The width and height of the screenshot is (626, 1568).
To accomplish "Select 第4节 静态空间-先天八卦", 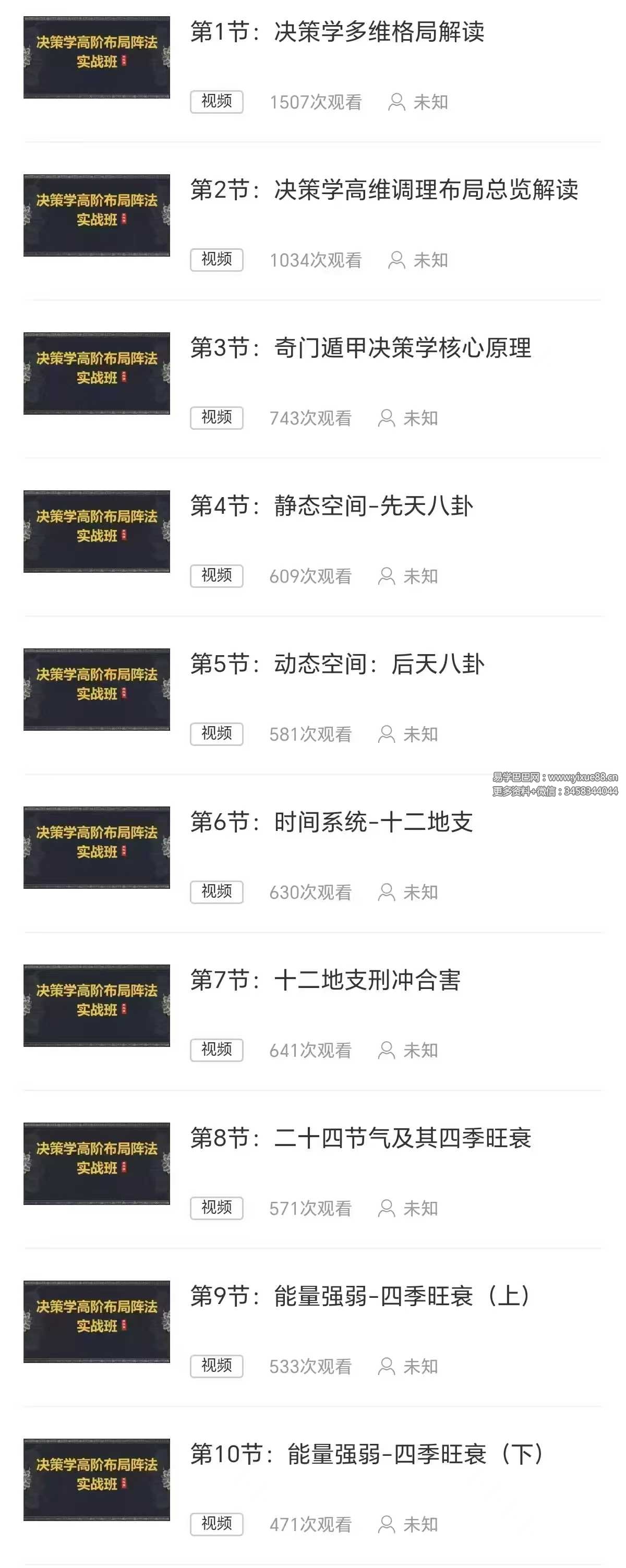I will 331,506.
